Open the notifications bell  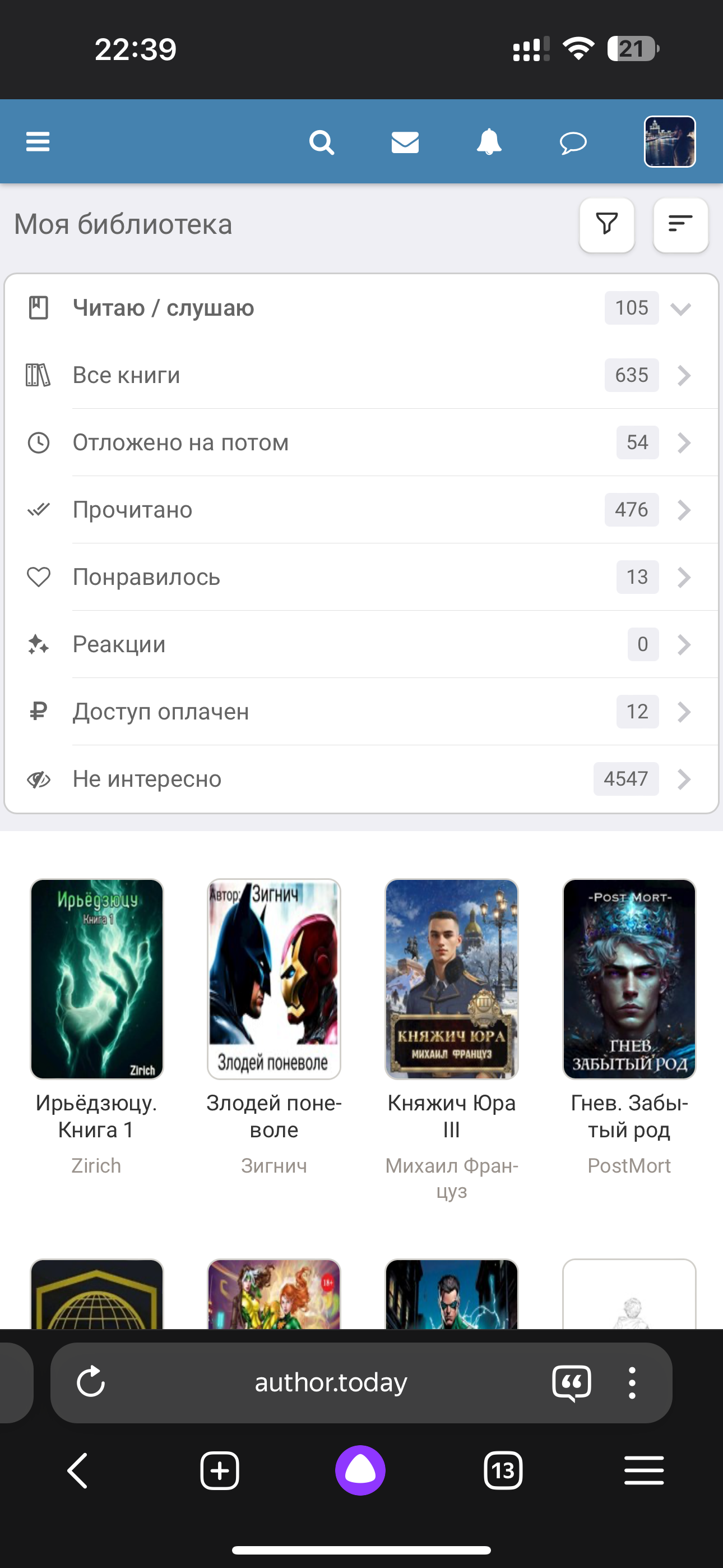pyautogui.click(x=489, y=142)
